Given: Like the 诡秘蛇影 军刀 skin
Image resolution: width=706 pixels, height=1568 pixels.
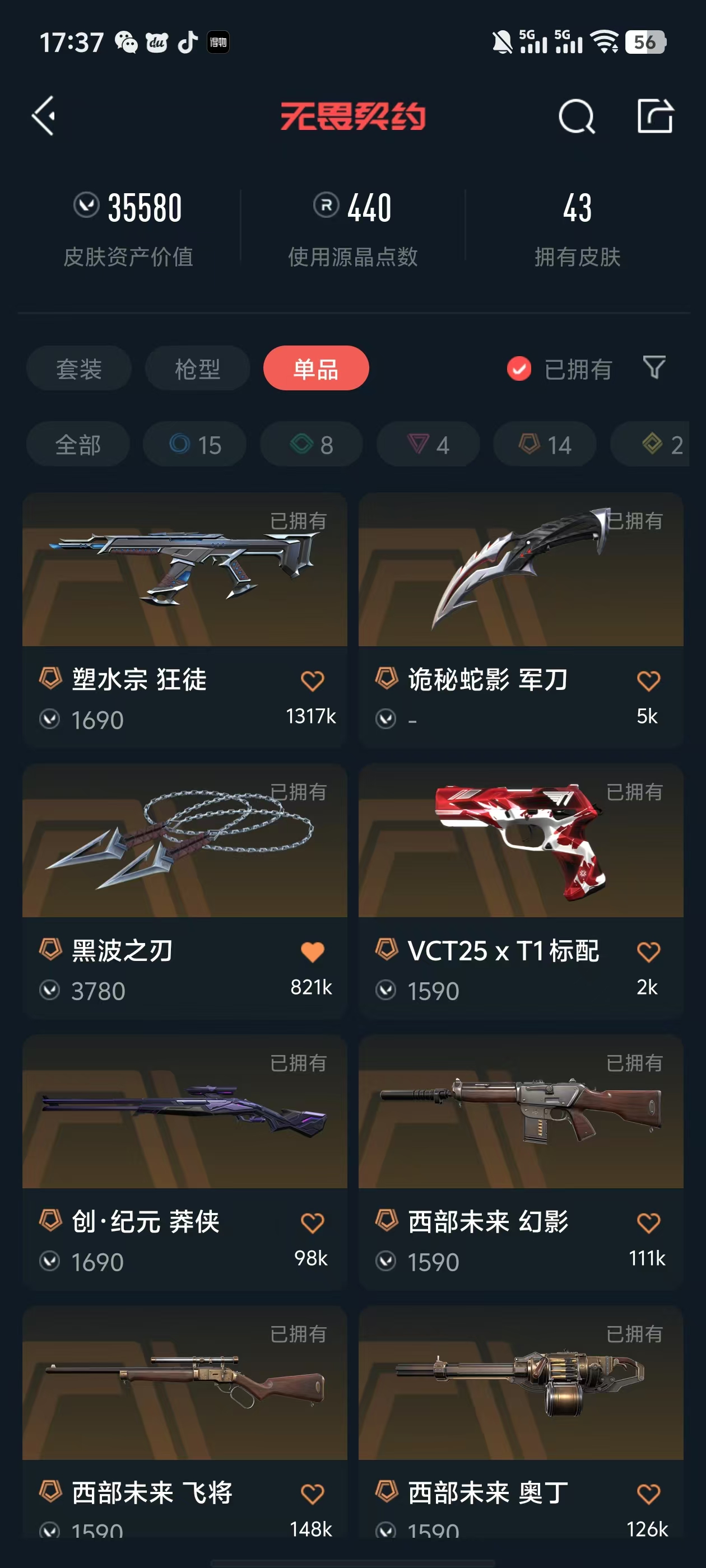Looking at the screenshot, I should point(648,680).
